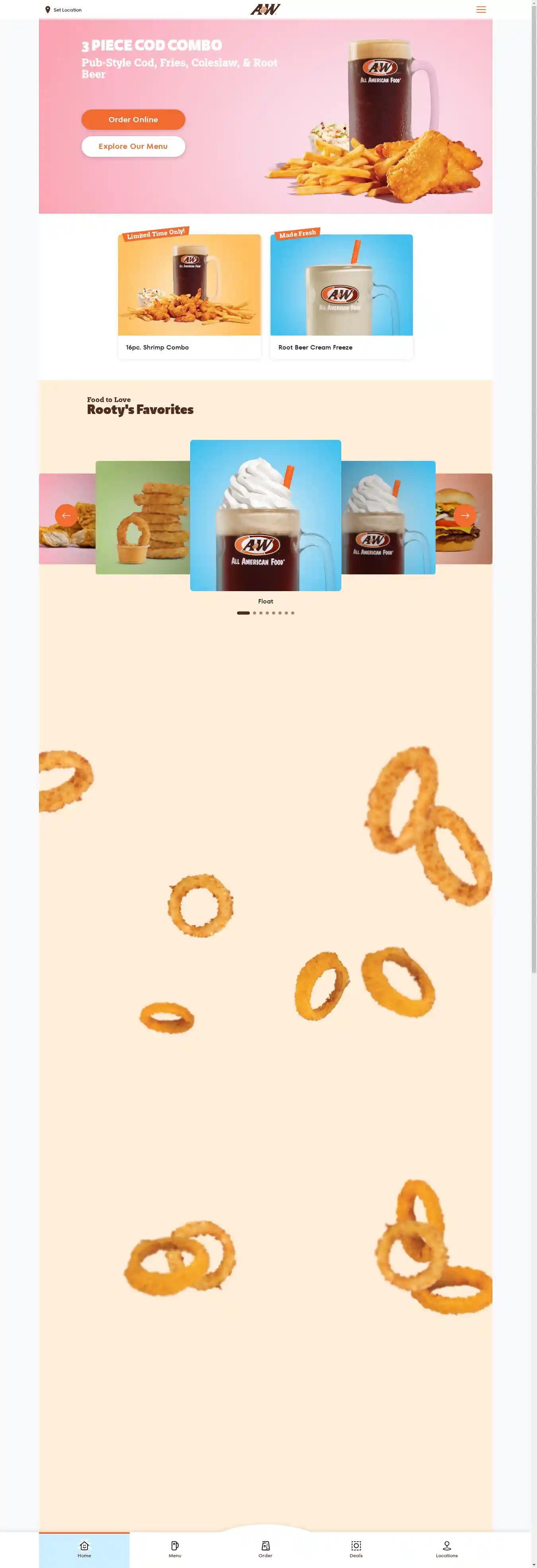View the Root Beer Cream Freeze card
This screenshot has height=1568, width=537.
[341, 296]
